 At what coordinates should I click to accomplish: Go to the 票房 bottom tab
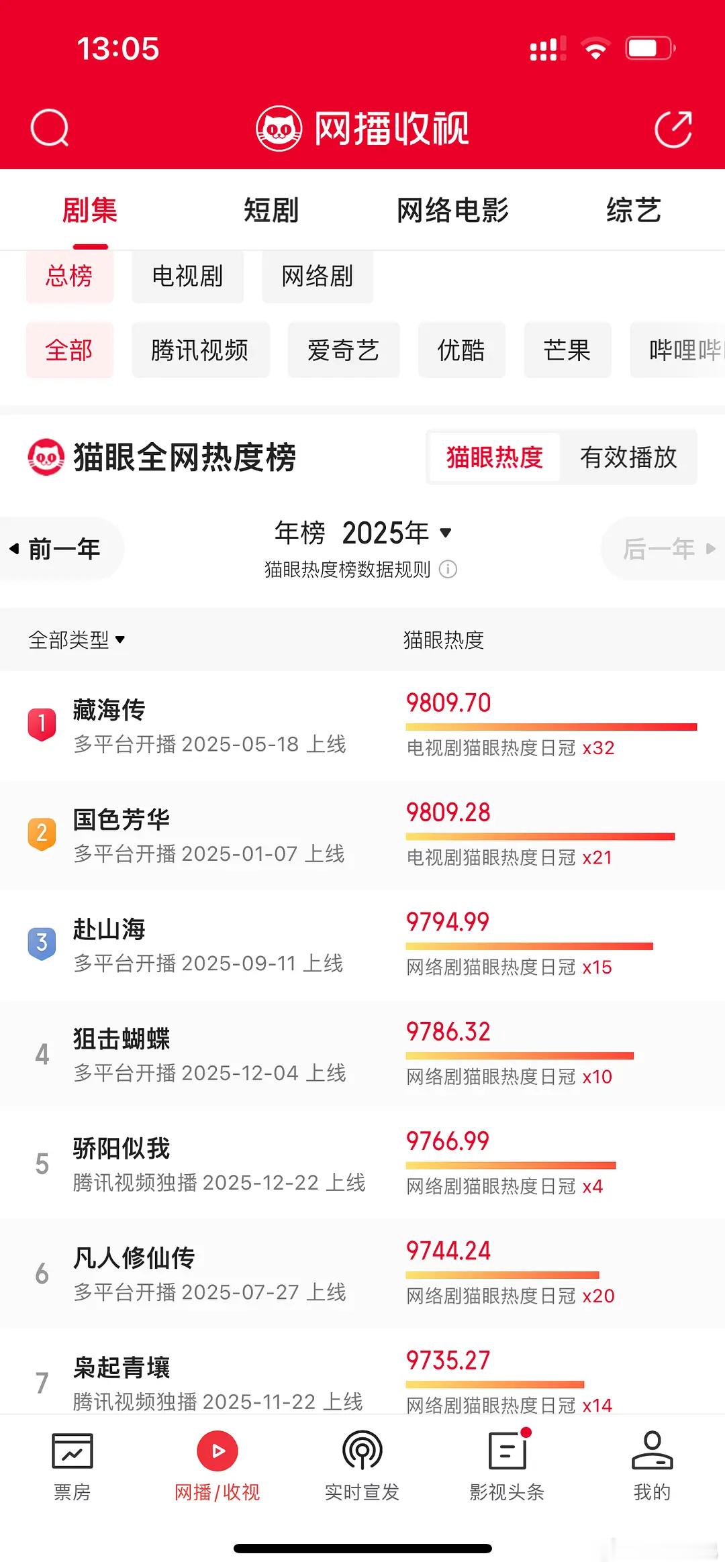(72, 1467)
